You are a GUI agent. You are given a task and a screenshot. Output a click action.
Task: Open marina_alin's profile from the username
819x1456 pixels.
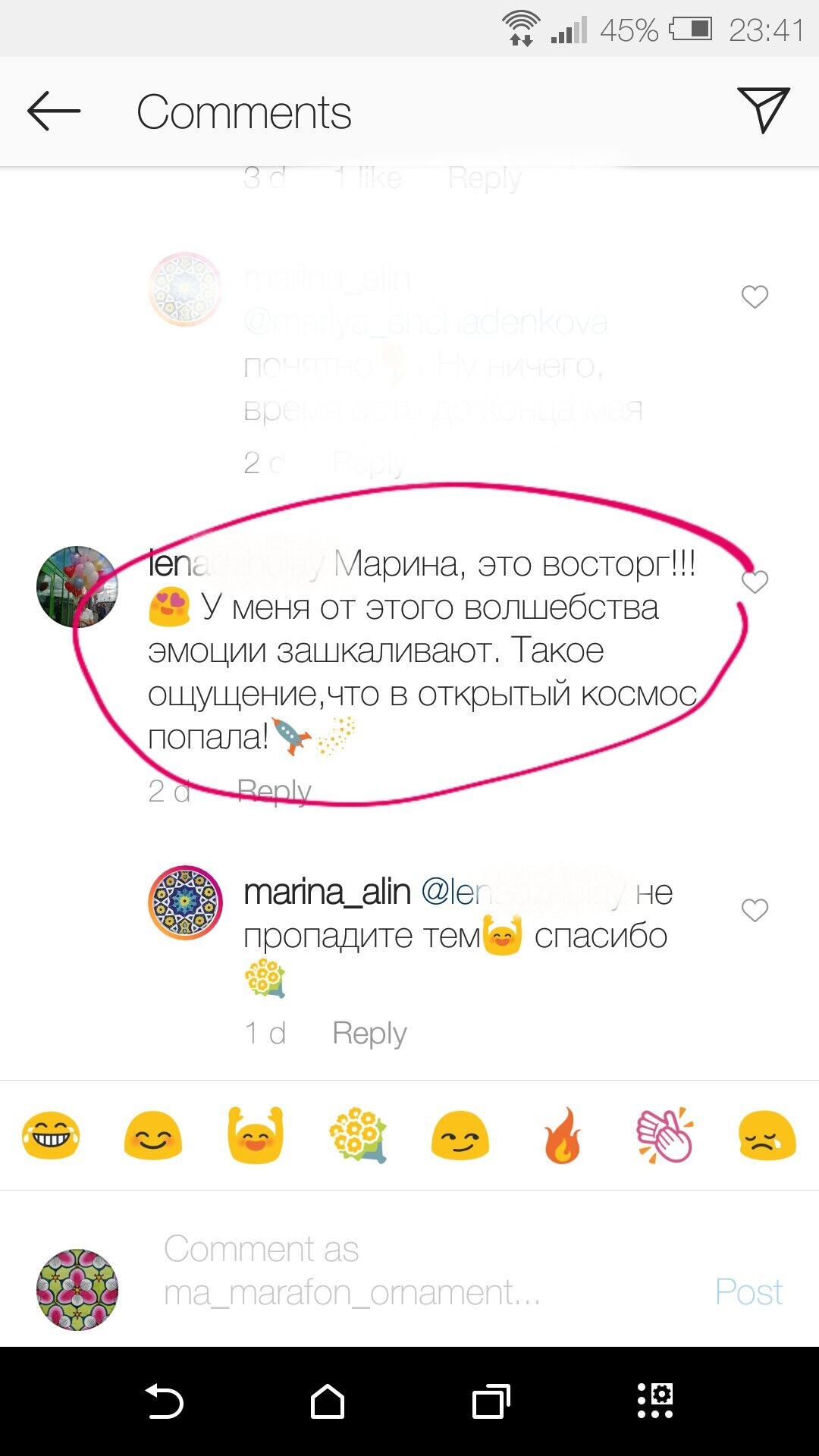[327, 893]
